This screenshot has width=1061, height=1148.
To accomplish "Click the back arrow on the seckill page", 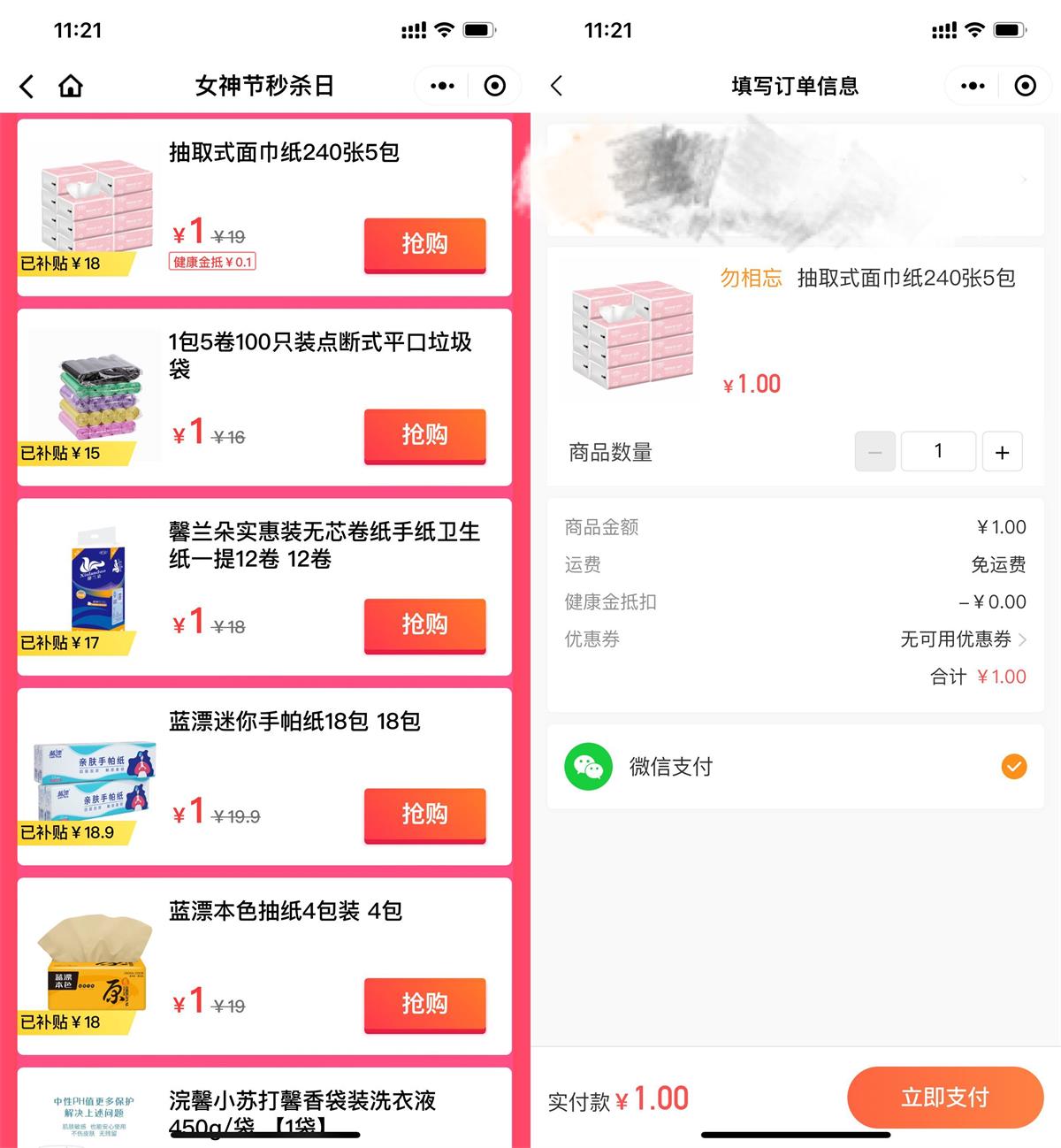I will tap(26, 86).
